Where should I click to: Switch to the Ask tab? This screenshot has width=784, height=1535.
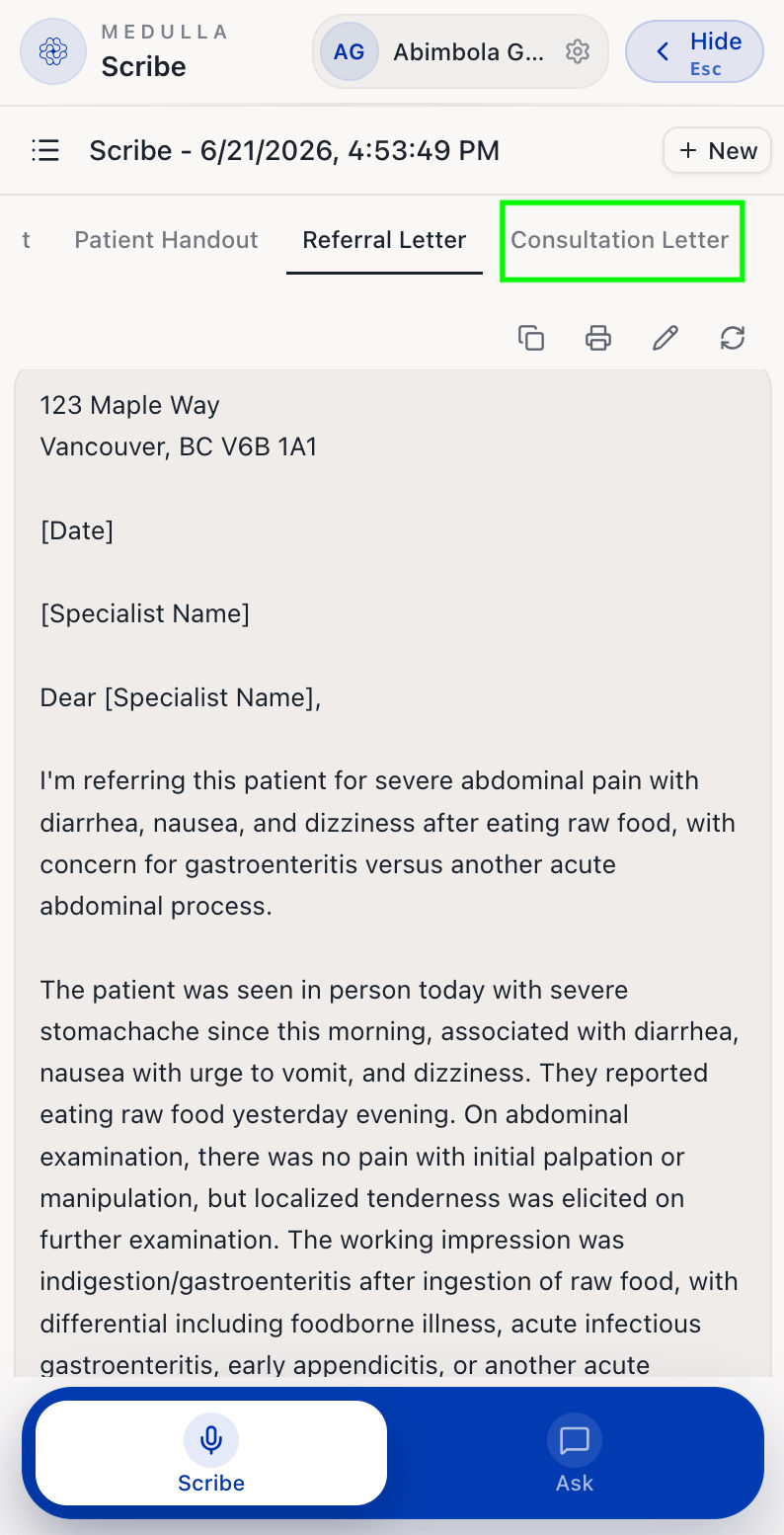click(575, 1453)
